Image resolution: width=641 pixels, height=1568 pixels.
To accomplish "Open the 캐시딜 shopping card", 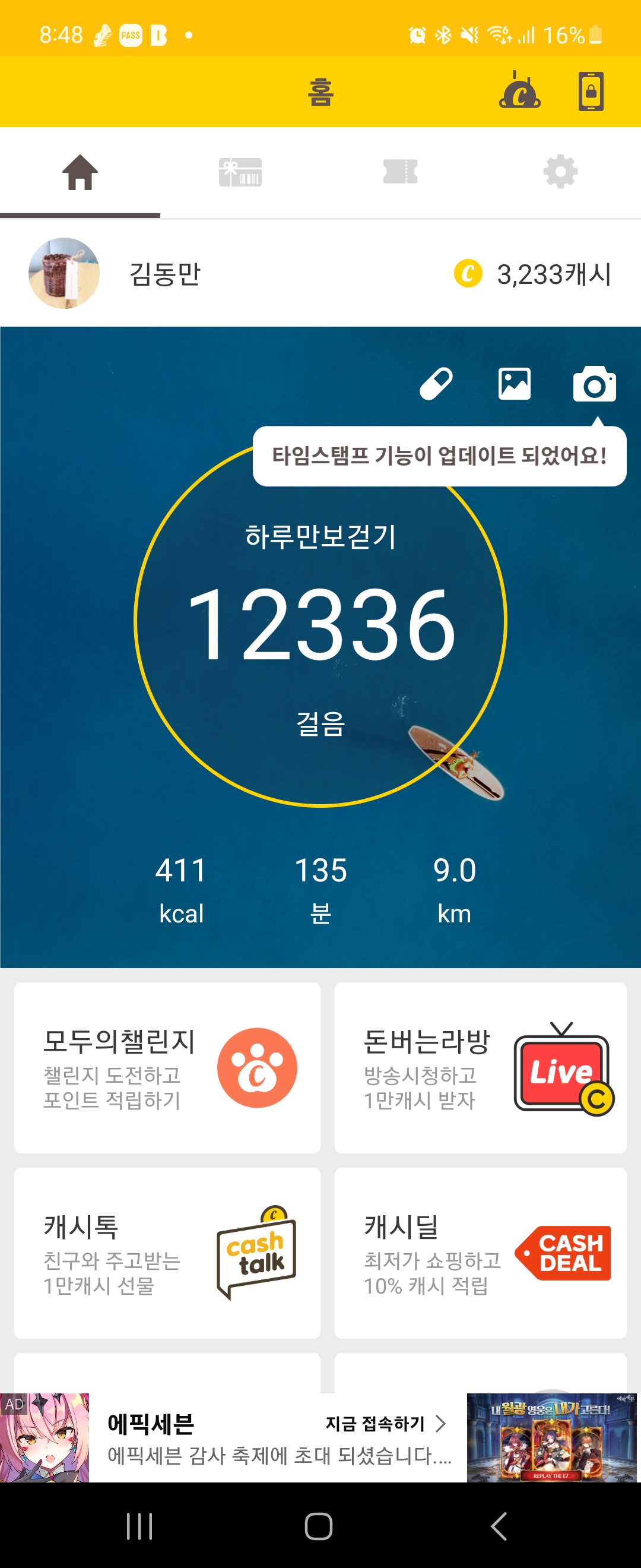I will coord(480,1253).
